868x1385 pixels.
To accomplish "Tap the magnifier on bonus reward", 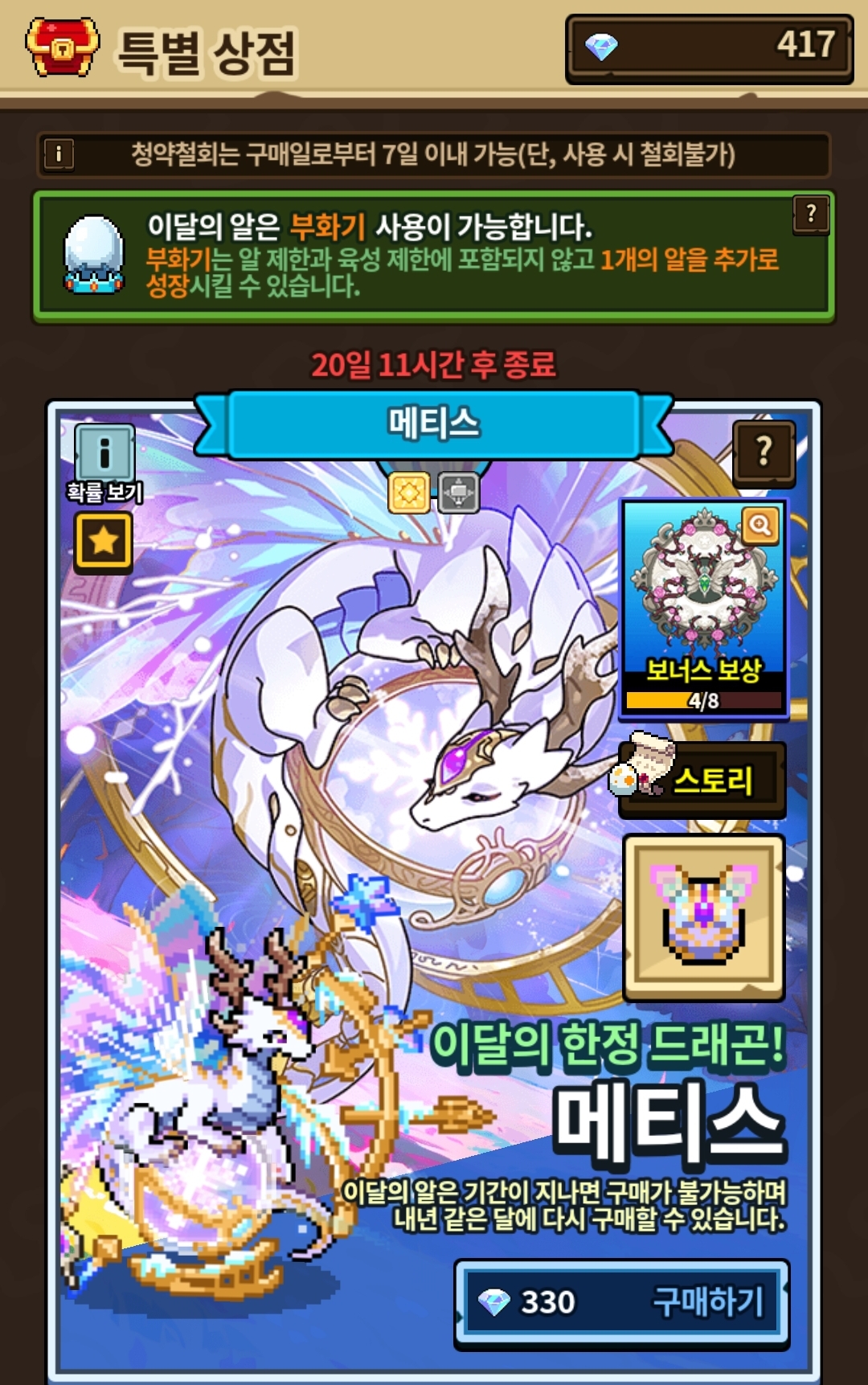I will pos(759,526).
